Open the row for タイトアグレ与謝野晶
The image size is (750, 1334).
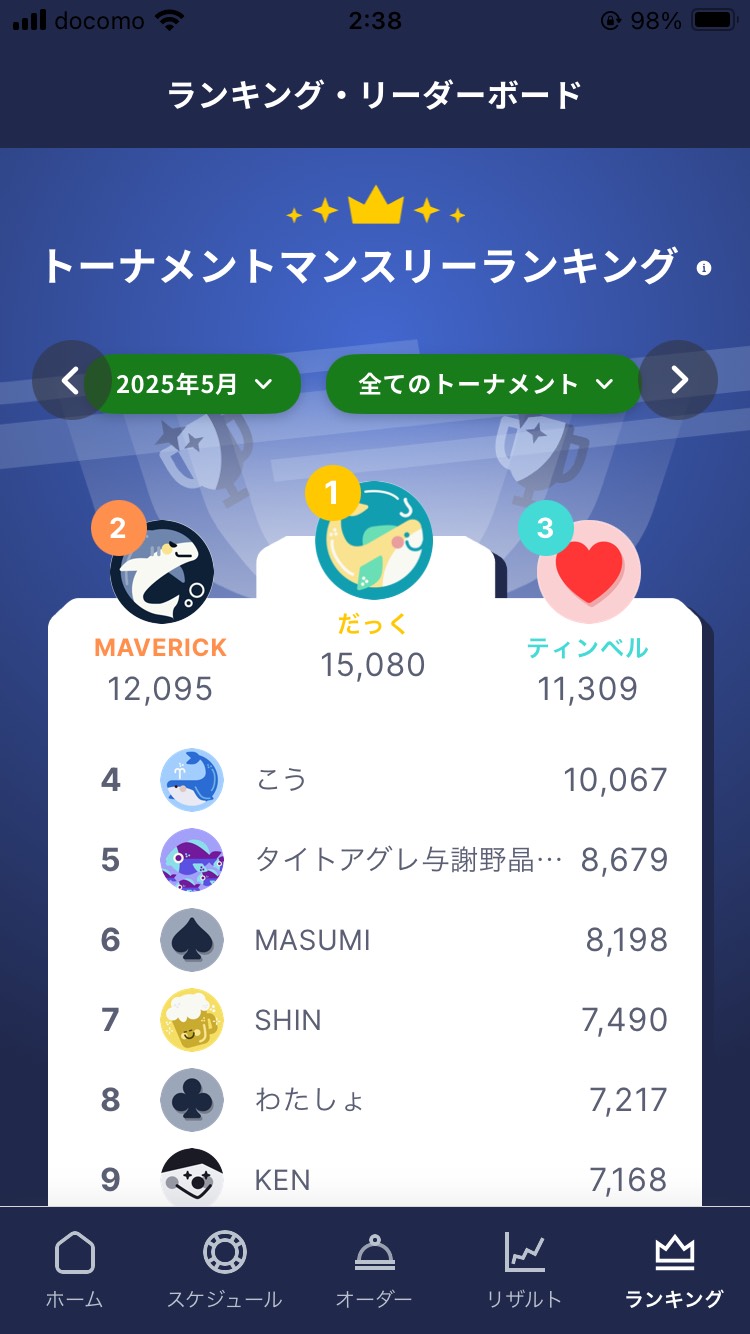click(x=375, y=860)
